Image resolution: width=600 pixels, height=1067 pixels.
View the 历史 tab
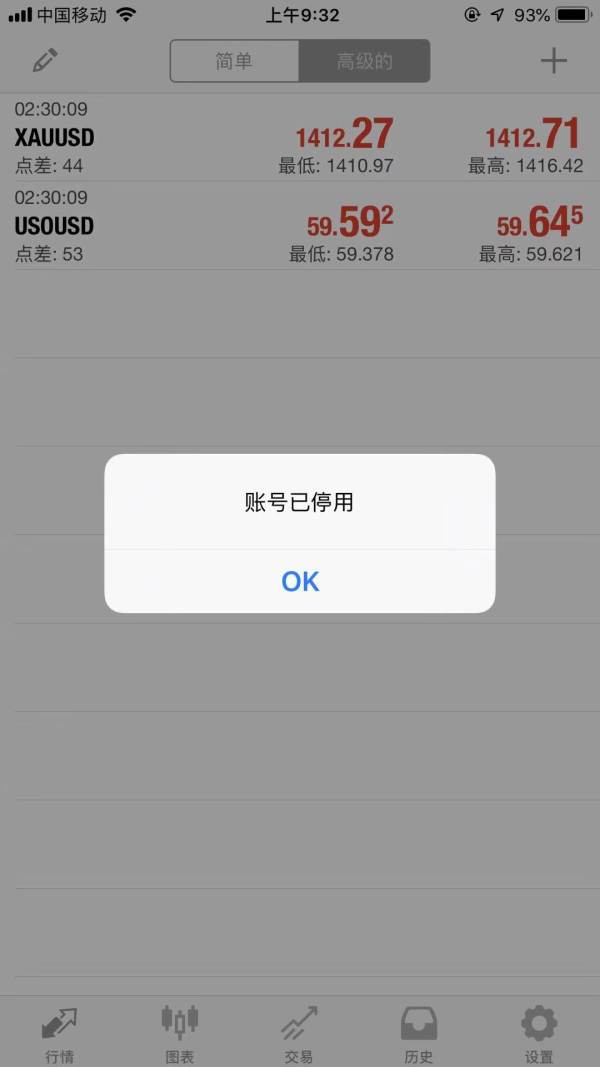click(x=419, y=1033)
